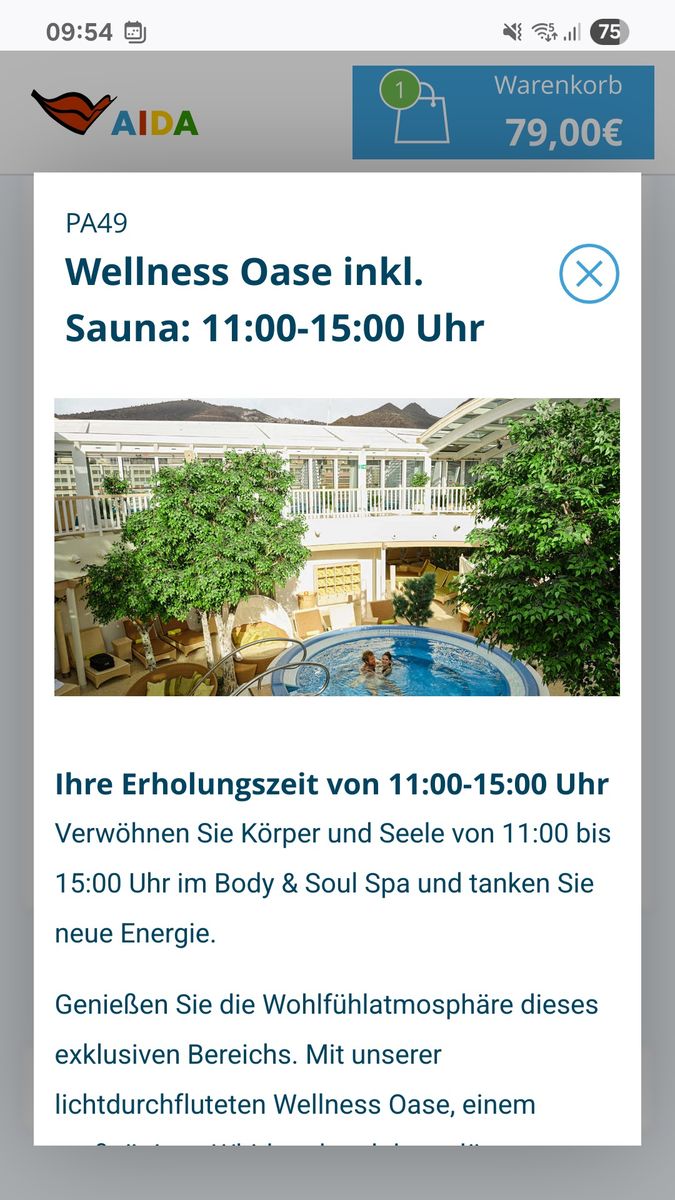
Task: Open the Warenkorb shopping cart
Action: [x=503, y=112]
